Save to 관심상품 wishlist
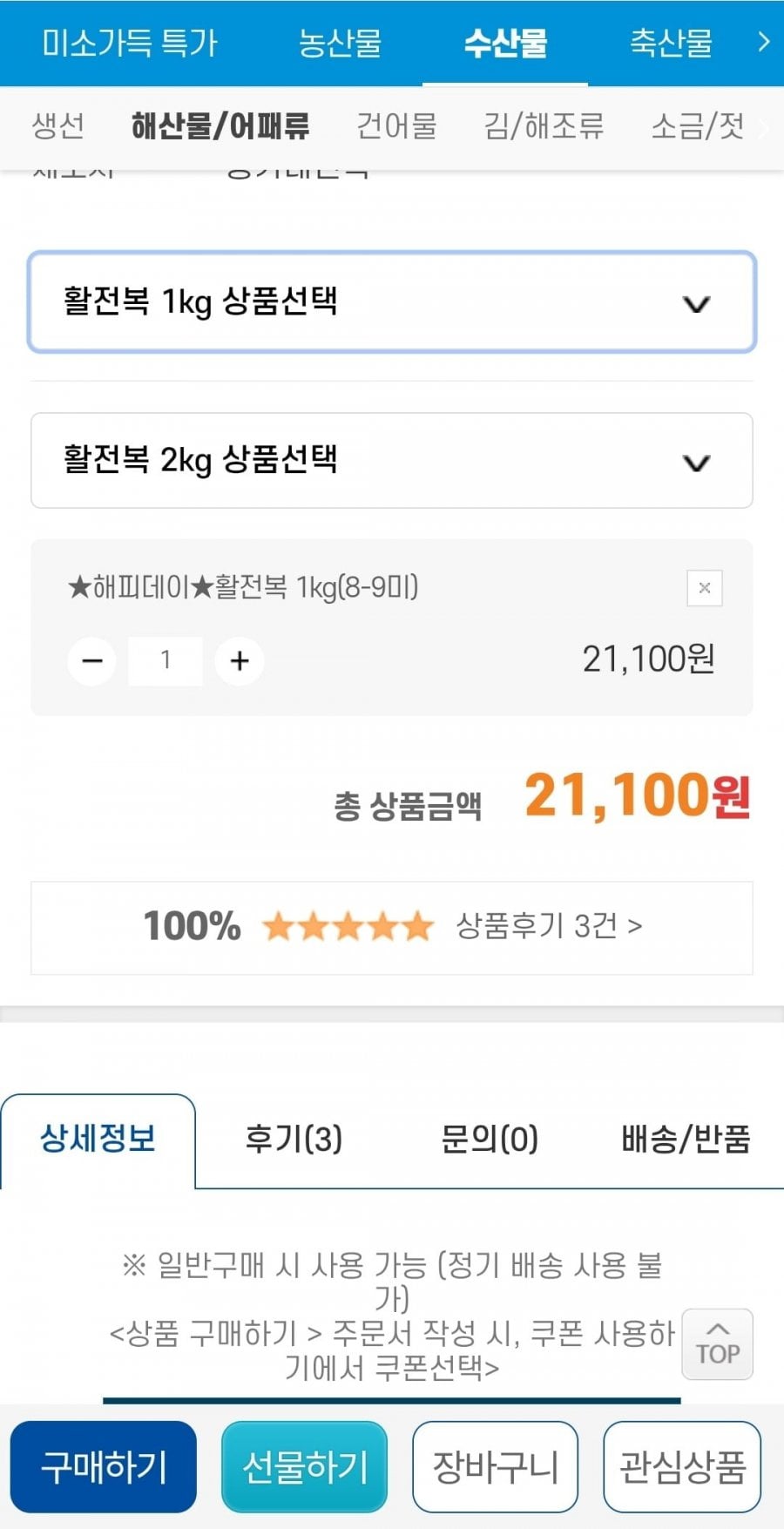 (x=682, y=1467)
